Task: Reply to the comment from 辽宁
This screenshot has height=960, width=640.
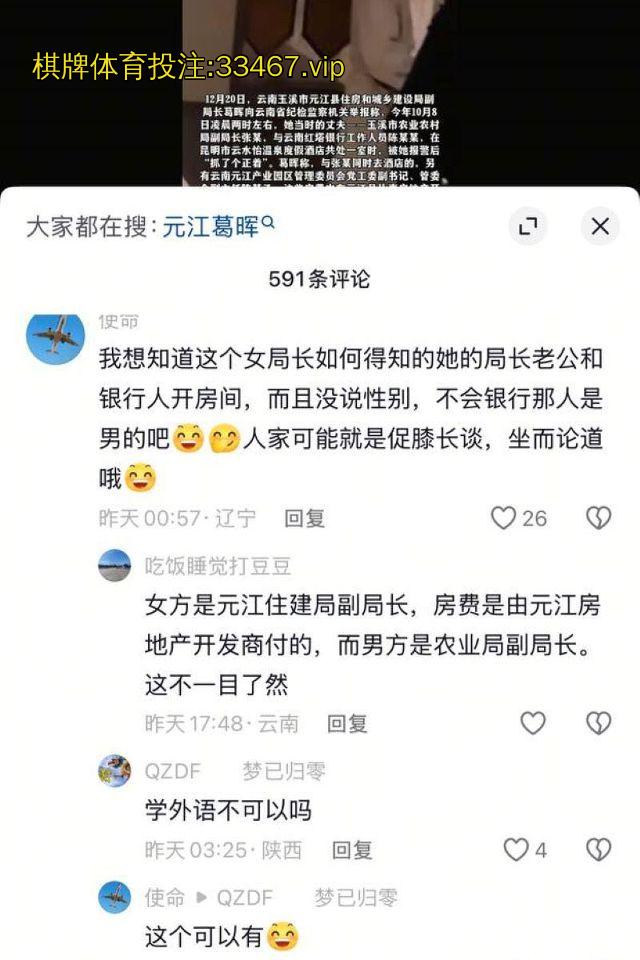Action: 305,518
